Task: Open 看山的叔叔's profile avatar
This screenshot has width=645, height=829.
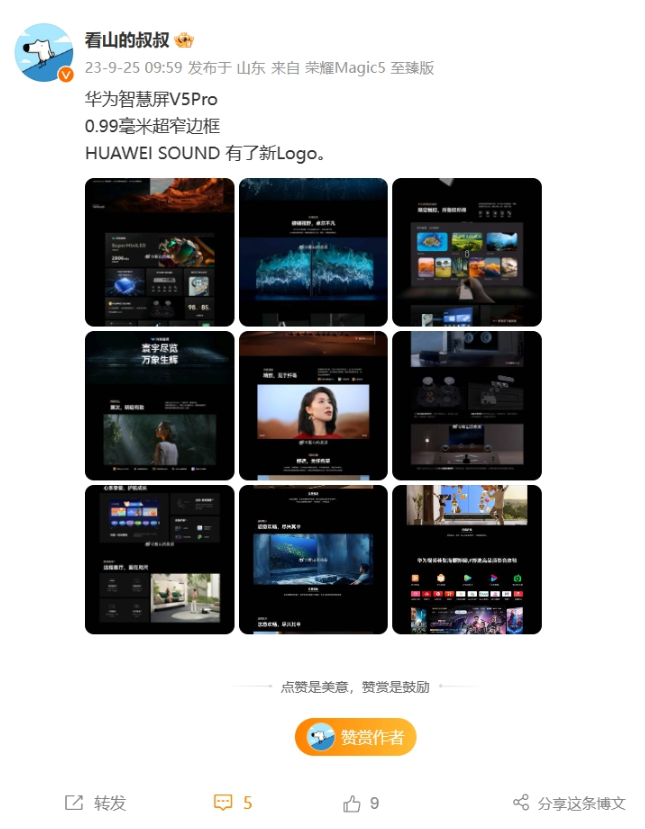Action: click(x=44, y=52)
